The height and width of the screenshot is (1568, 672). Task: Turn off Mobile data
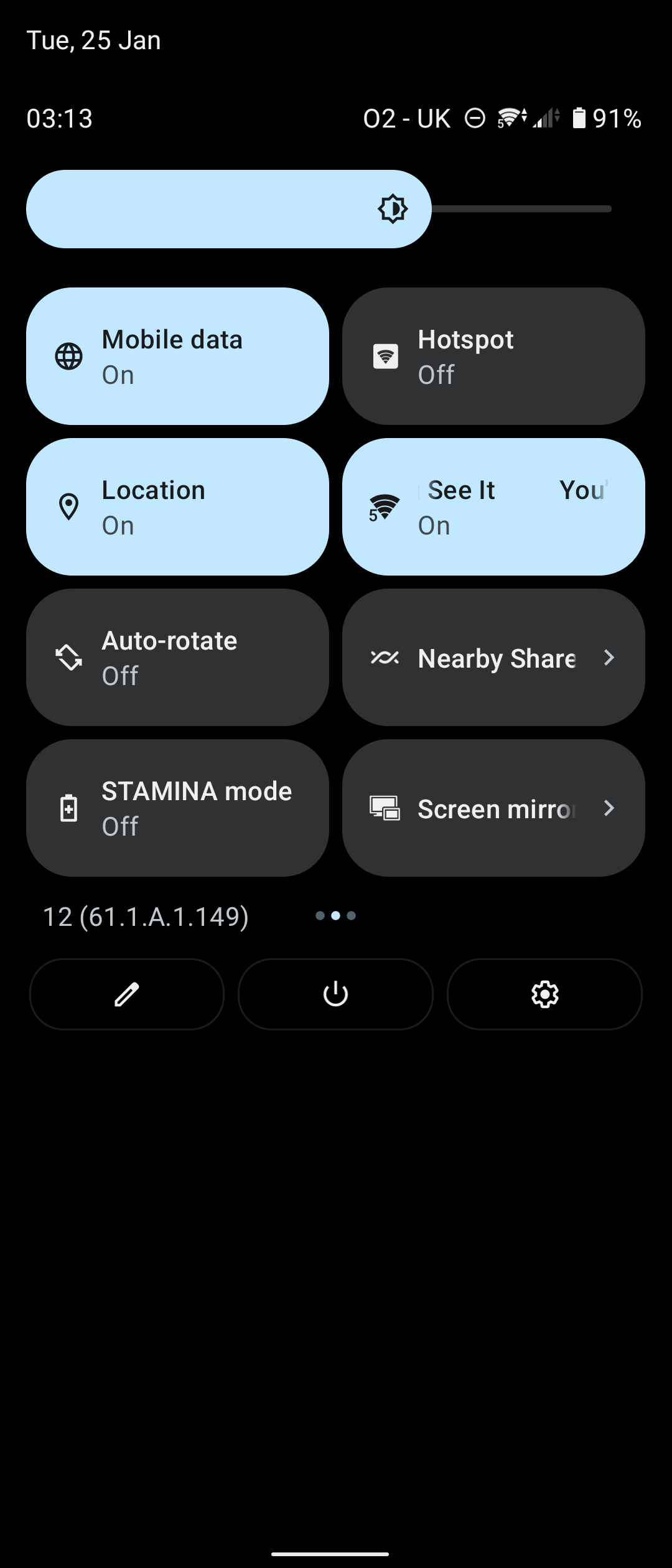[176, 356]
